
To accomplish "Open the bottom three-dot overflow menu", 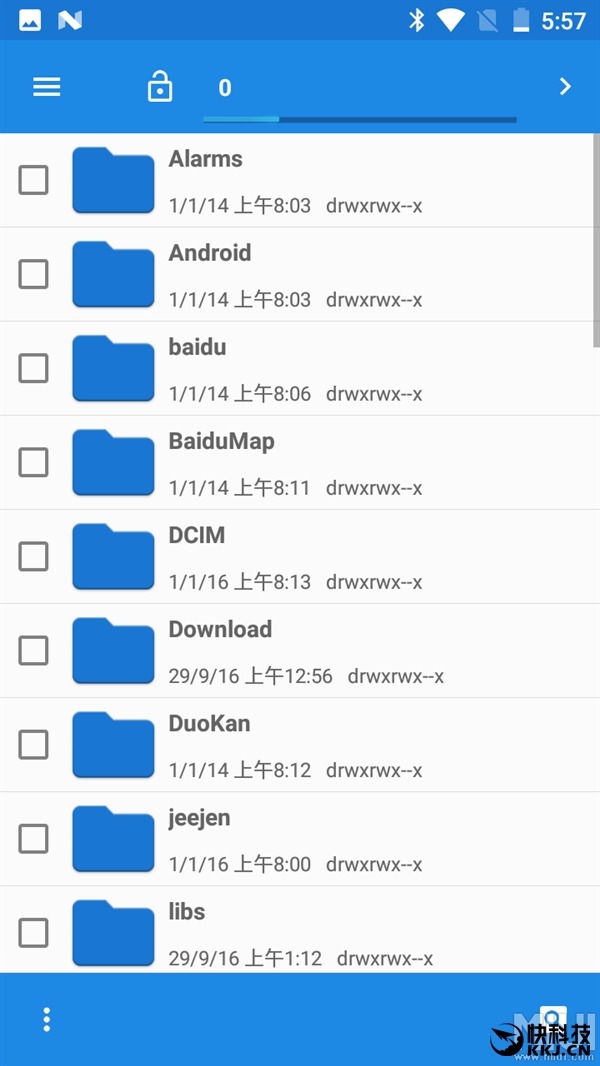I will click(47, 1019).
